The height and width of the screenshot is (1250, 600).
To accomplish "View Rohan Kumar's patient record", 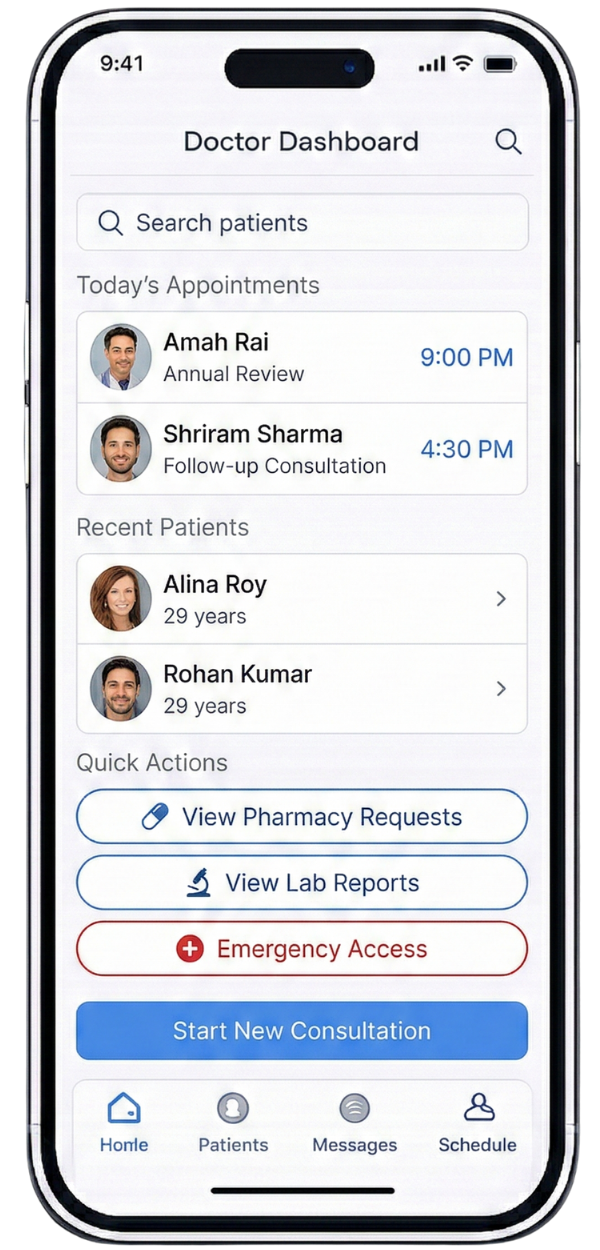I will [302, 689].
